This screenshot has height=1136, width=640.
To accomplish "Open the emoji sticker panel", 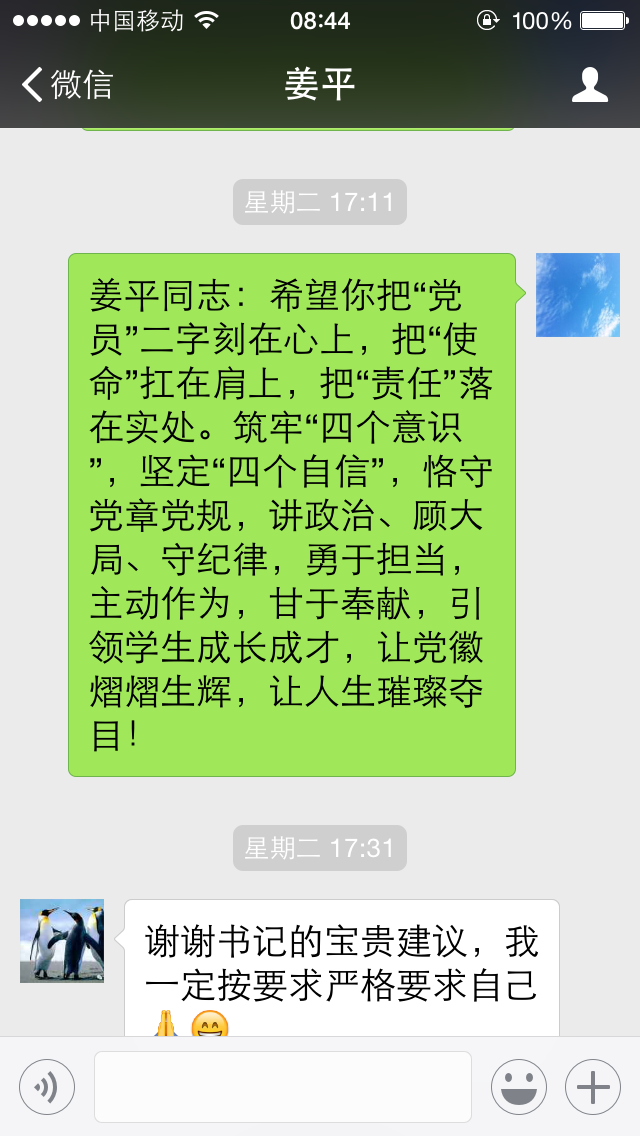I will click(x=518, y=1086).
